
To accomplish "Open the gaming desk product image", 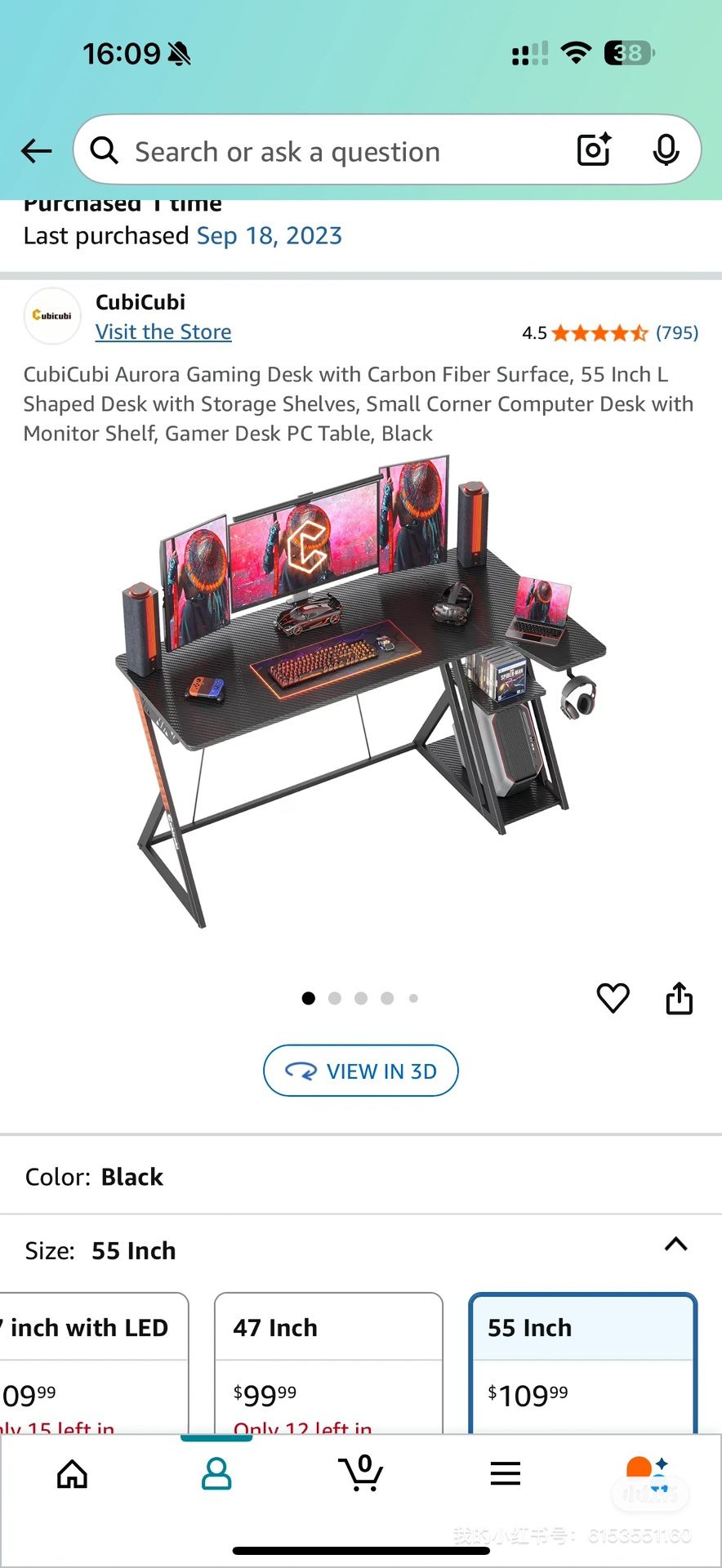I will coord(359,694).
